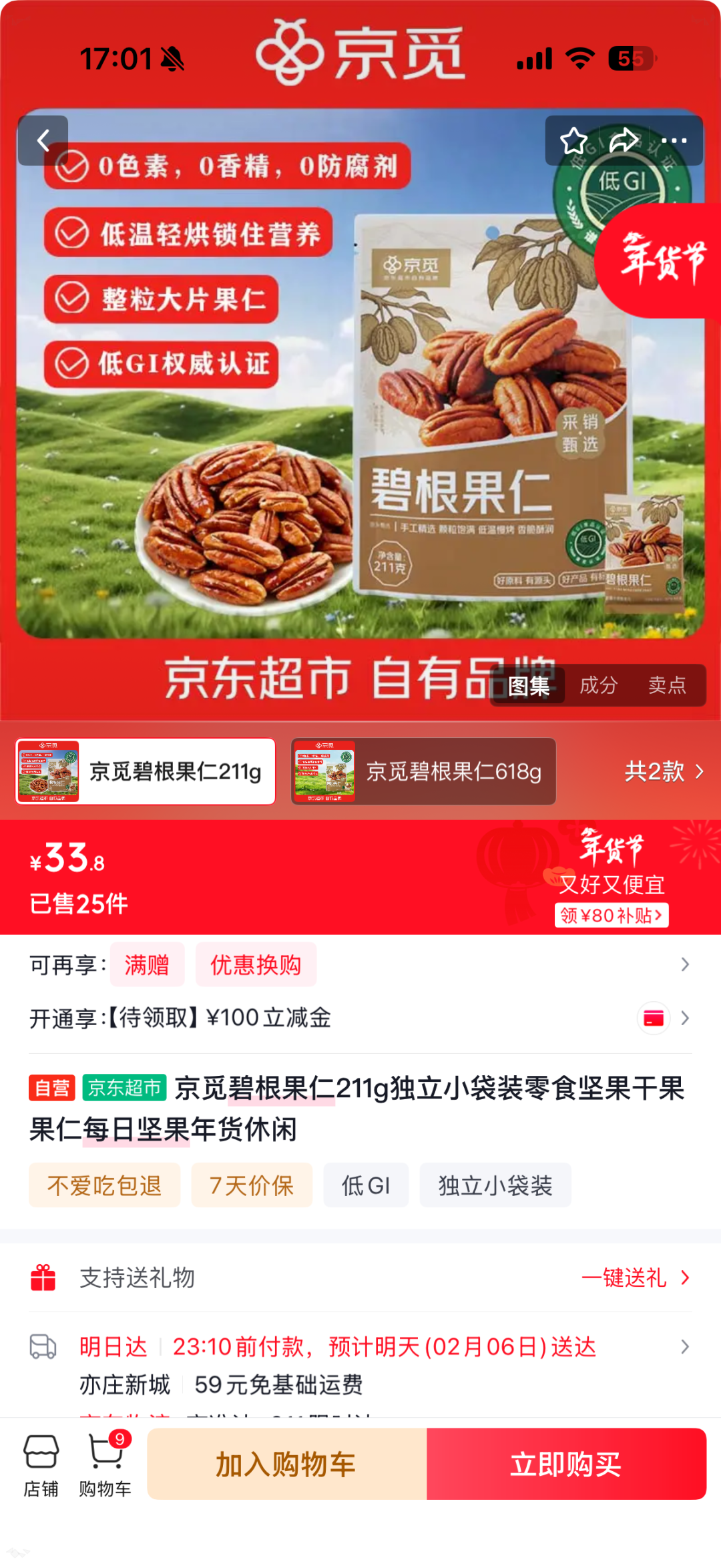
Task: View all variants via 共2款
Action: 664,771
